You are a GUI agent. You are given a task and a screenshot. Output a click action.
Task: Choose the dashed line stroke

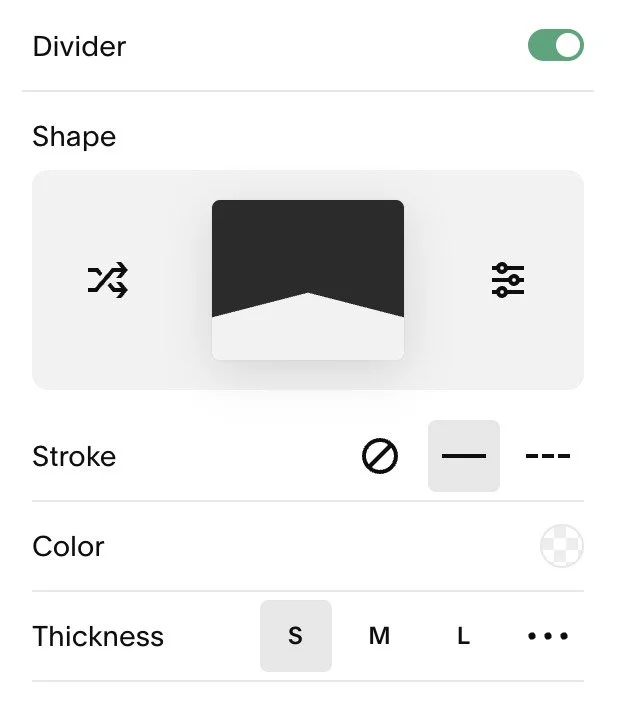548,457
